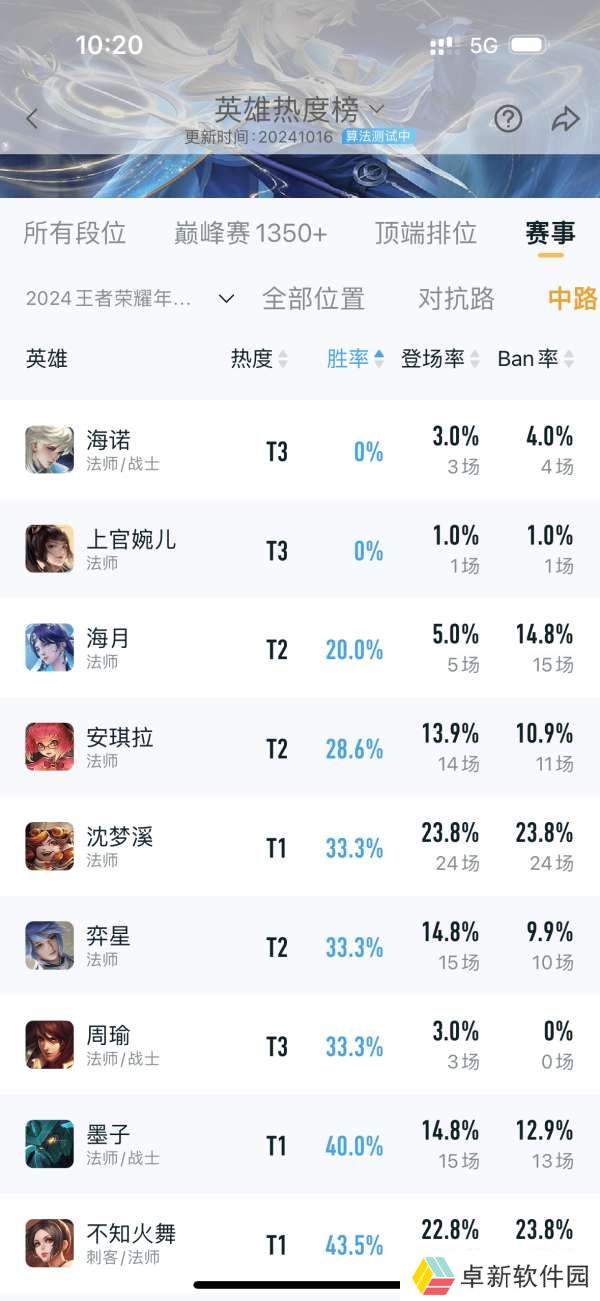Viewport: 600px width, 1301px height.
Task: Sort the list by 热度
Action: tap(258, 359)
